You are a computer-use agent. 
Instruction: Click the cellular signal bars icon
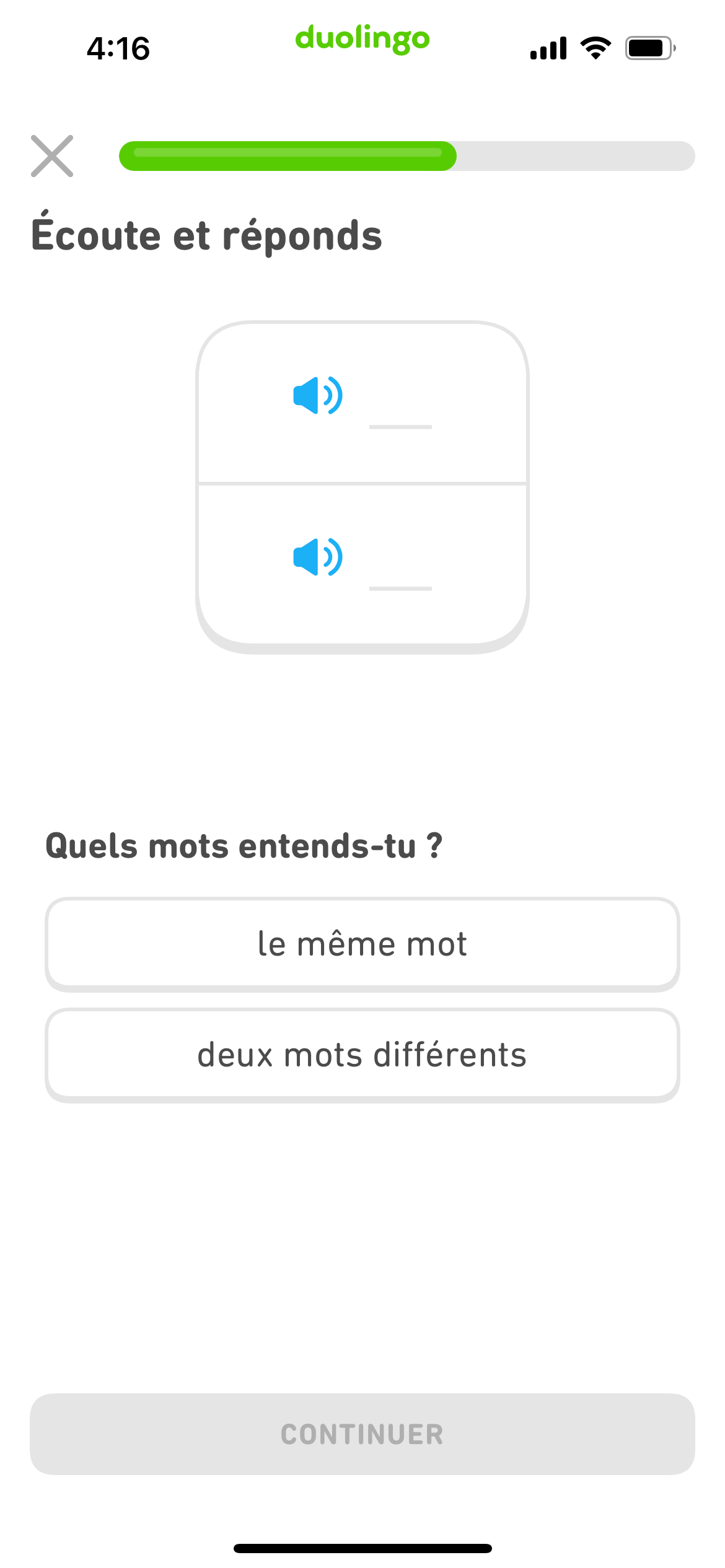pyautogui.click(x=549, y=46)
